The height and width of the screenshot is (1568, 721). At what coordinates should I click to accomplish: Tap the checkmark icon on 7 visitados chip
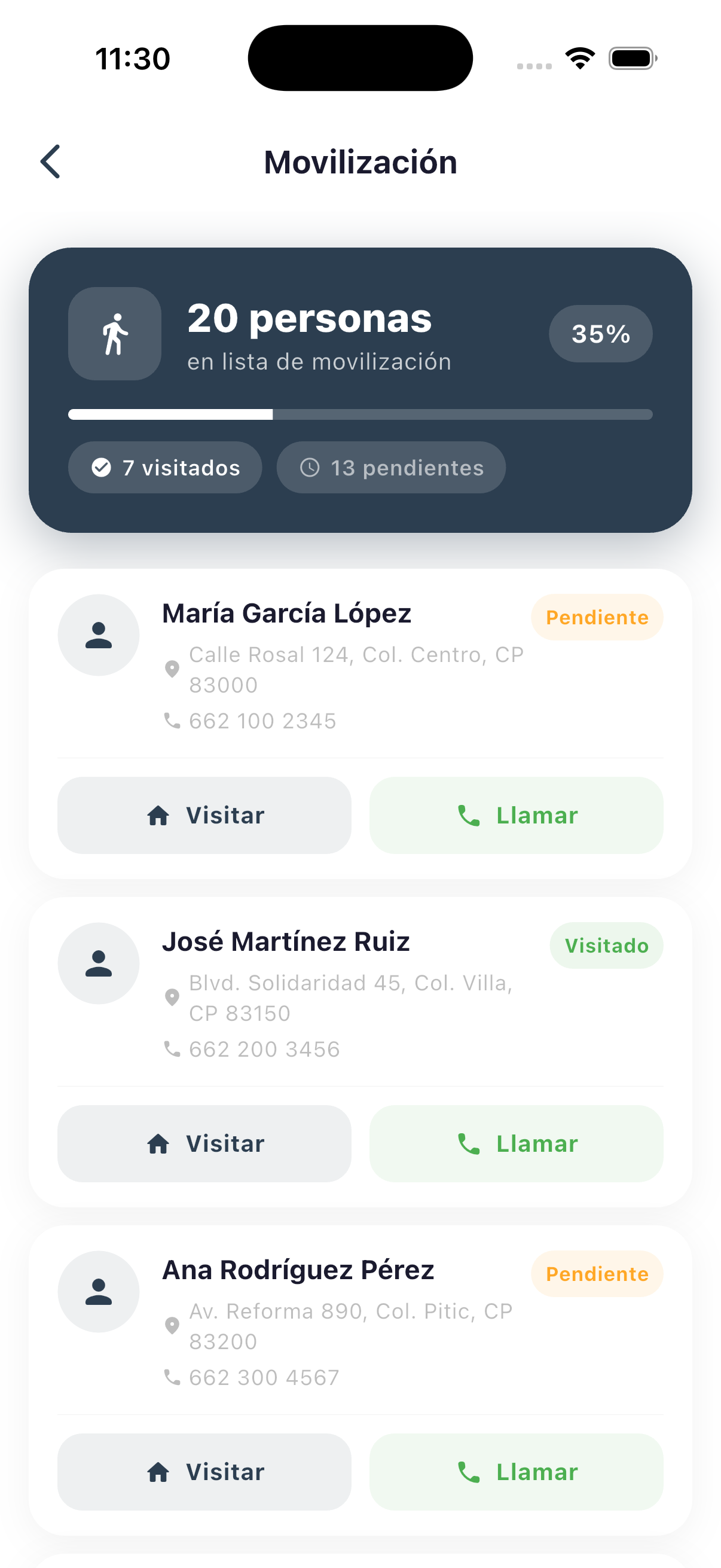coord(102,468)
